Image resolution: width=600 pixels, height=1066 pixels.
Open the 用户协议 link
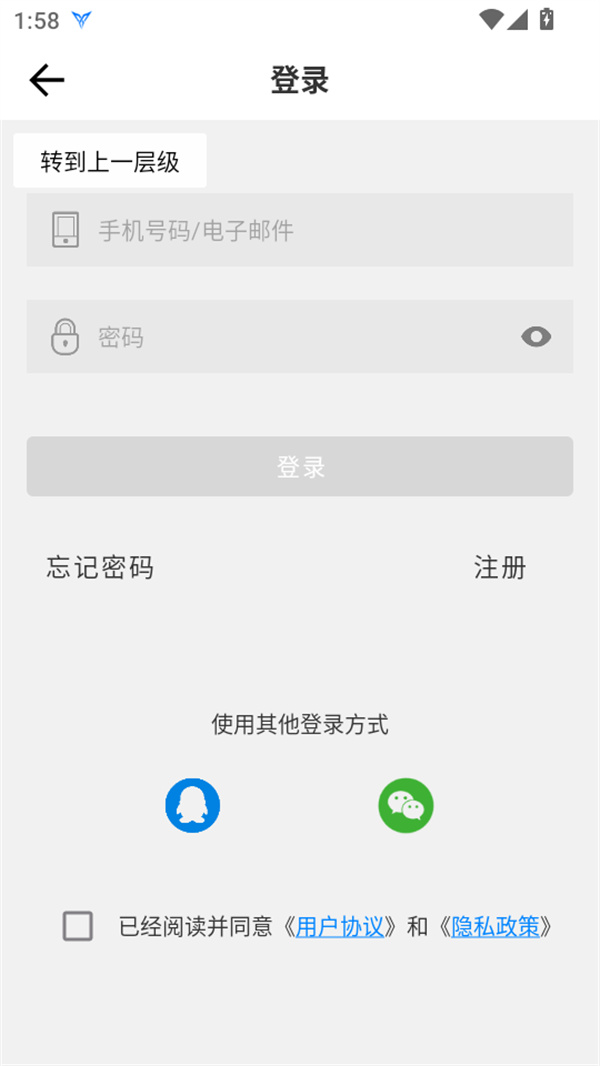(x=340, y=927)
